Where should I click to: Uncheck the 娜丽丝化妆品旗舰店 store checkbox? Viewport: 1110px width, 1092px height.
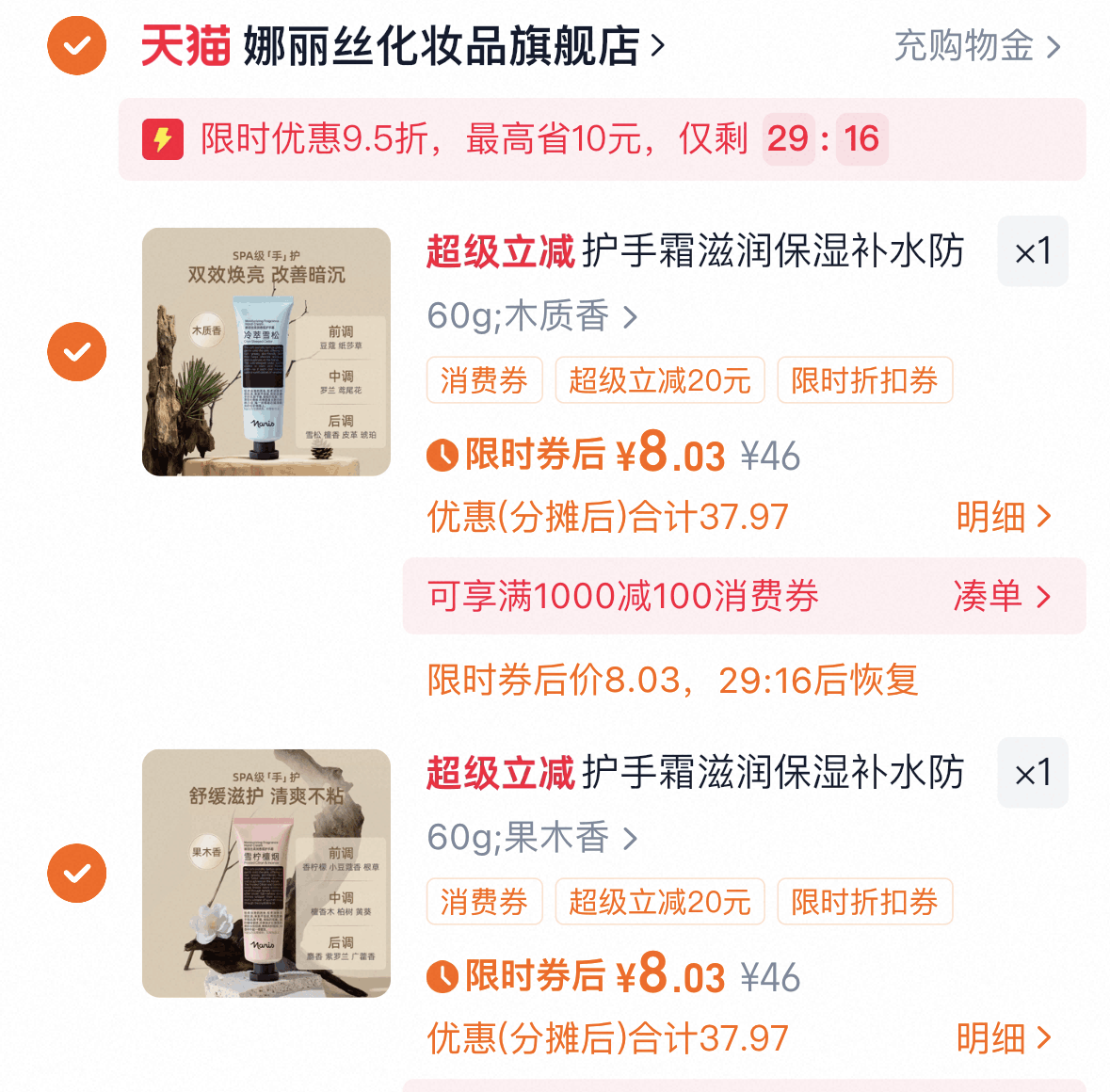[77, 45]
